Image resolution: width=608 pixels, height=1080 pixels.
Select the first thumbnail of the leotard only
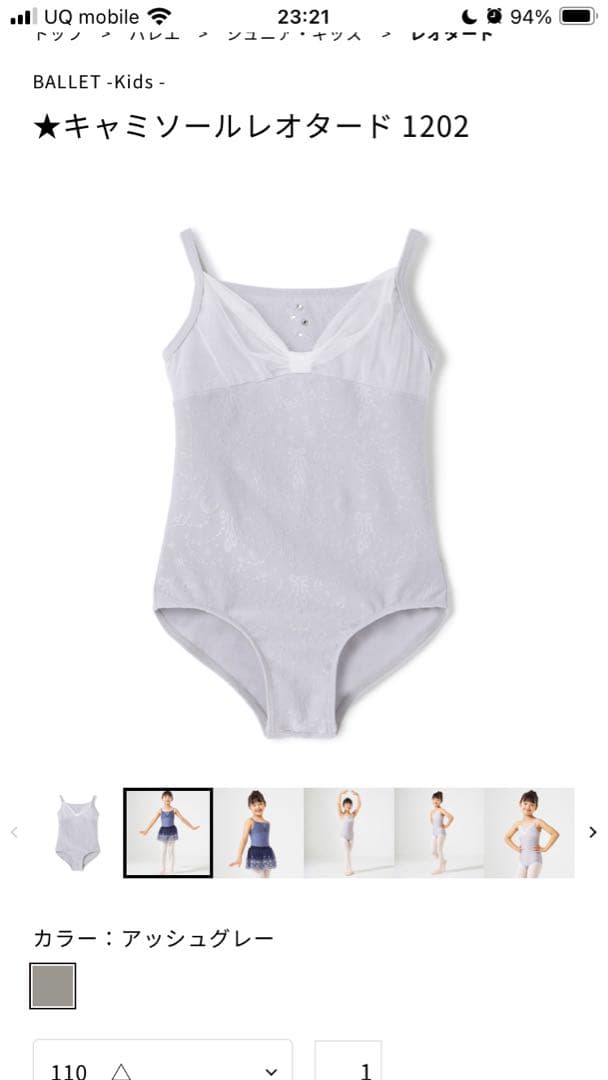tap(77, 832)
